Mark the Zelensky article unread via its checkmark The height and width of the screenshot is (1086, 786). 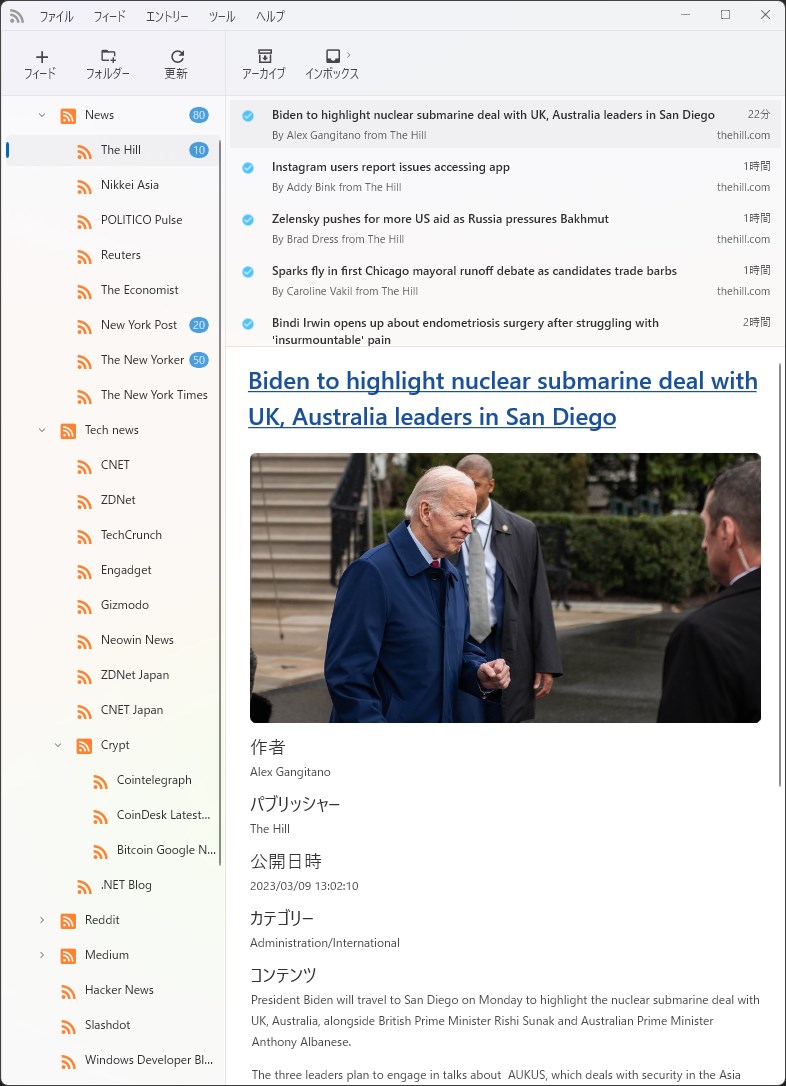(247, 219)
